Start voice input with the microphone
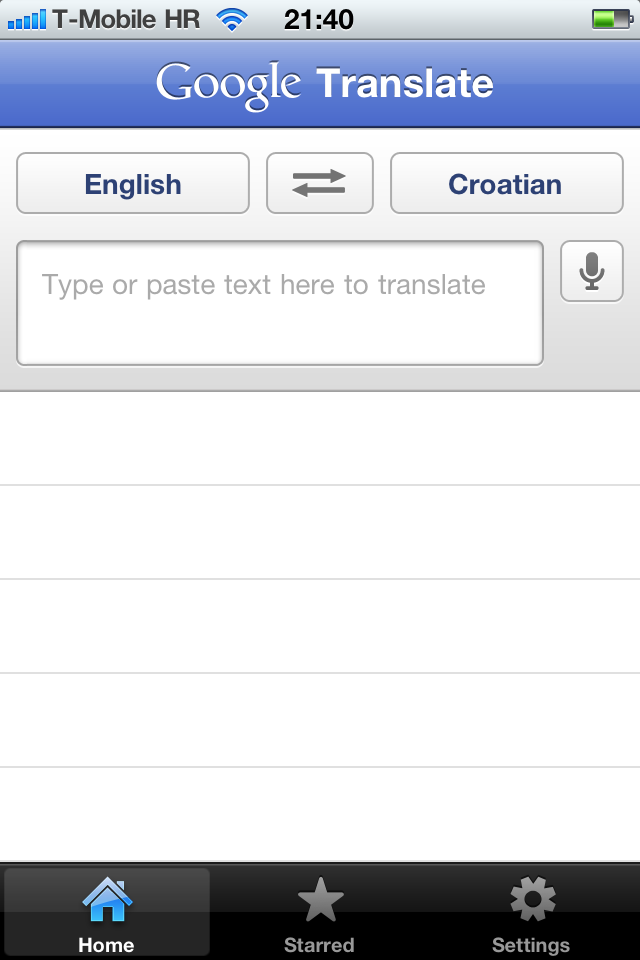Image resolution: width=640 pixels, height=960 pixels. [x=592, y=271]
